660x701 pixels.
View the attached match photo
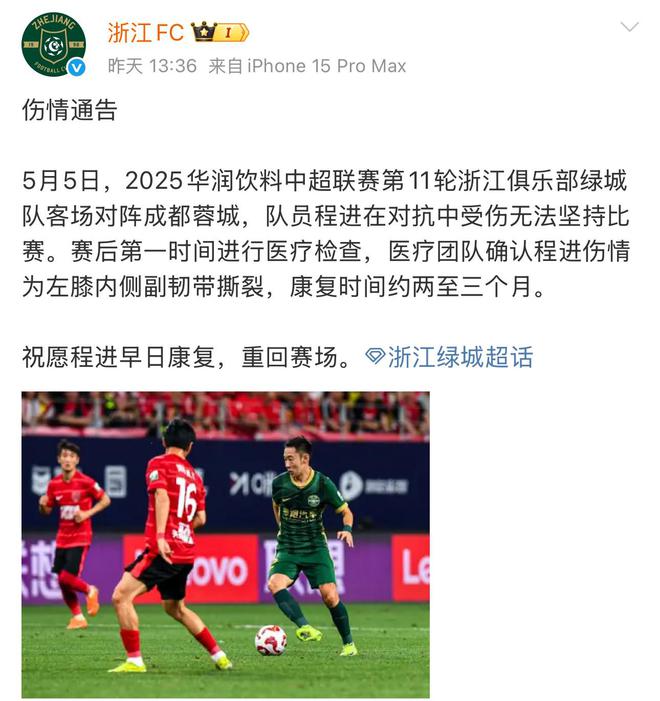pos(225,543)
